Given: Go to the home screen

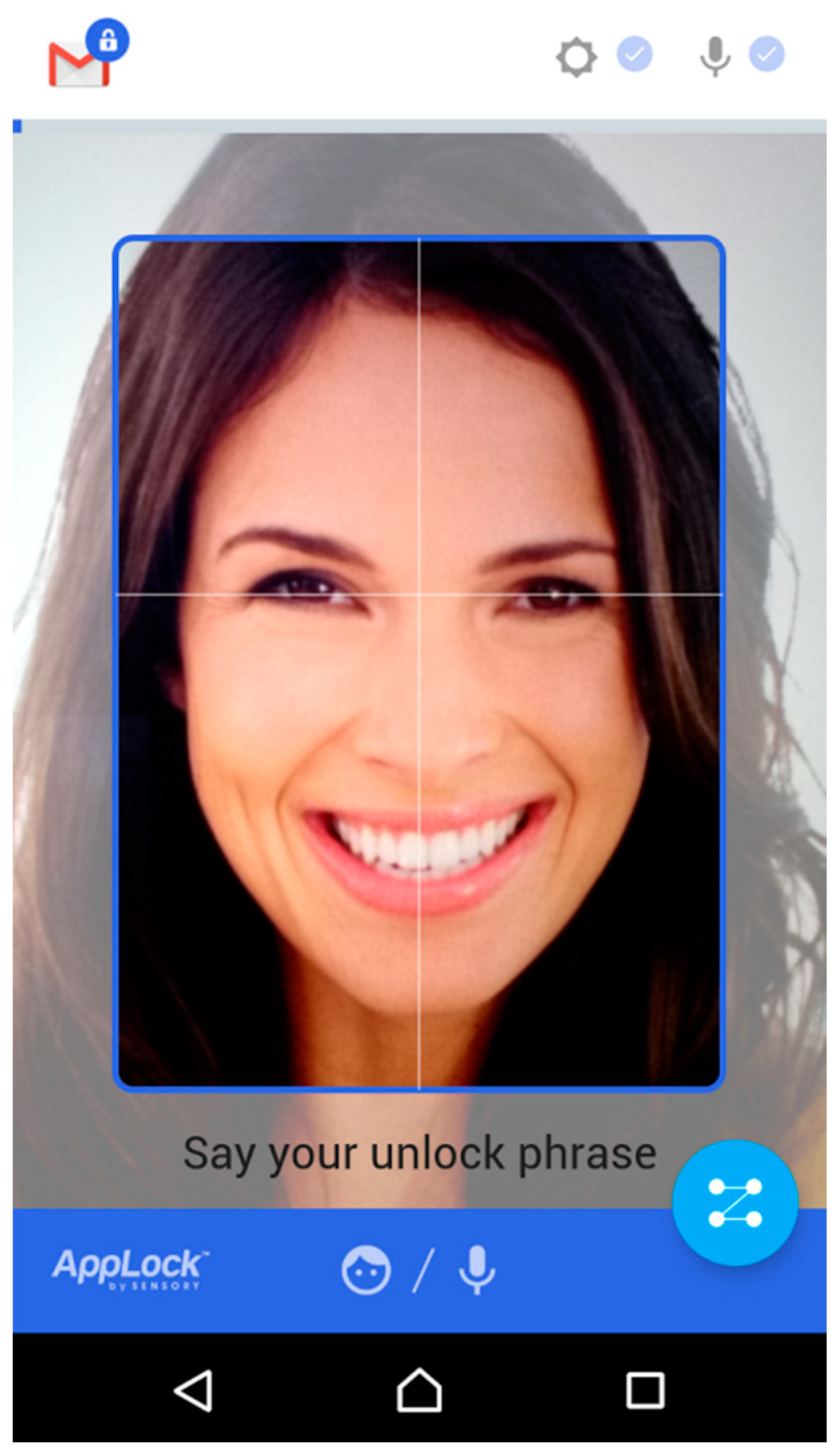Looking at the screenshot, I should 419,1392.
